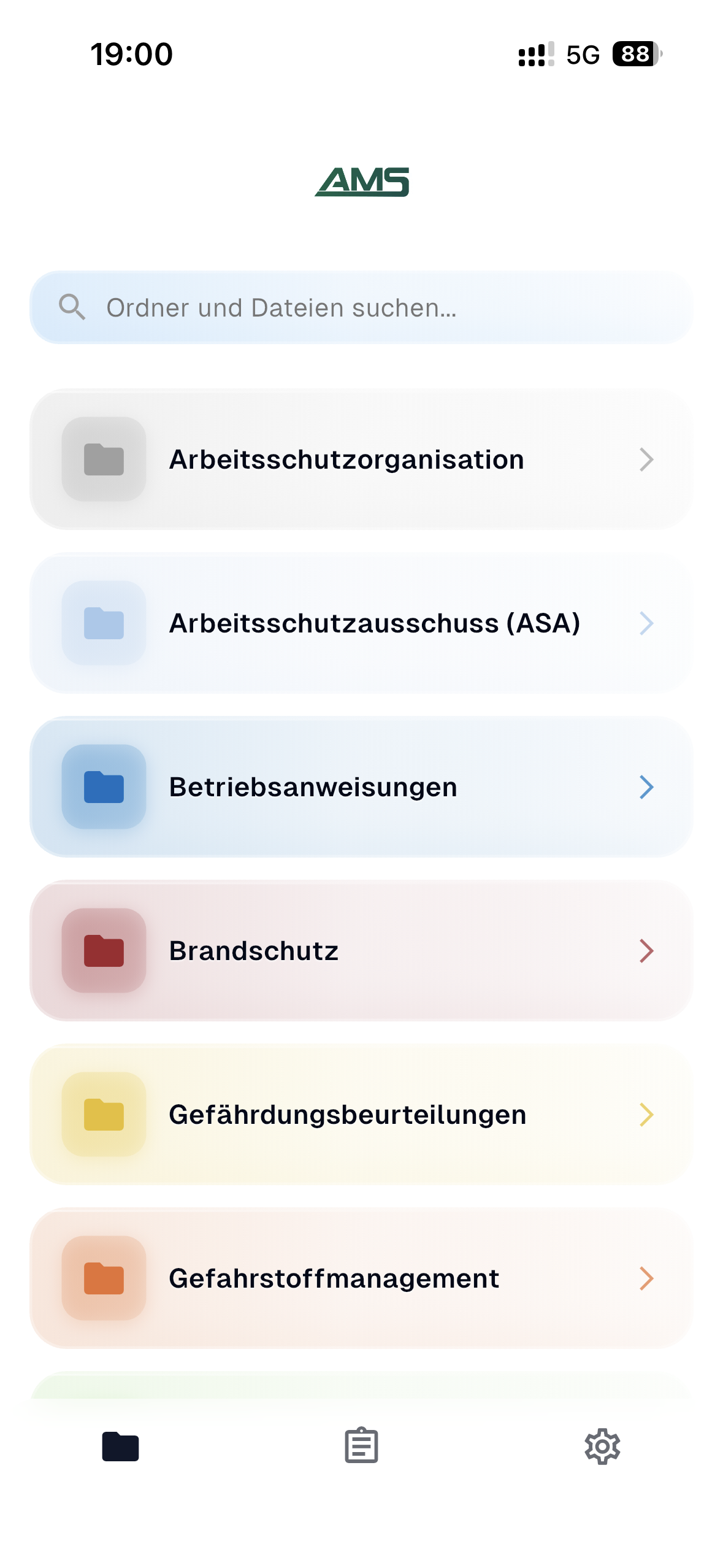The height and width of the screenshot is (1568, 723).
Task: Expand Gefahrstoffmanagement via its chevron
Action: (646, 1278)
